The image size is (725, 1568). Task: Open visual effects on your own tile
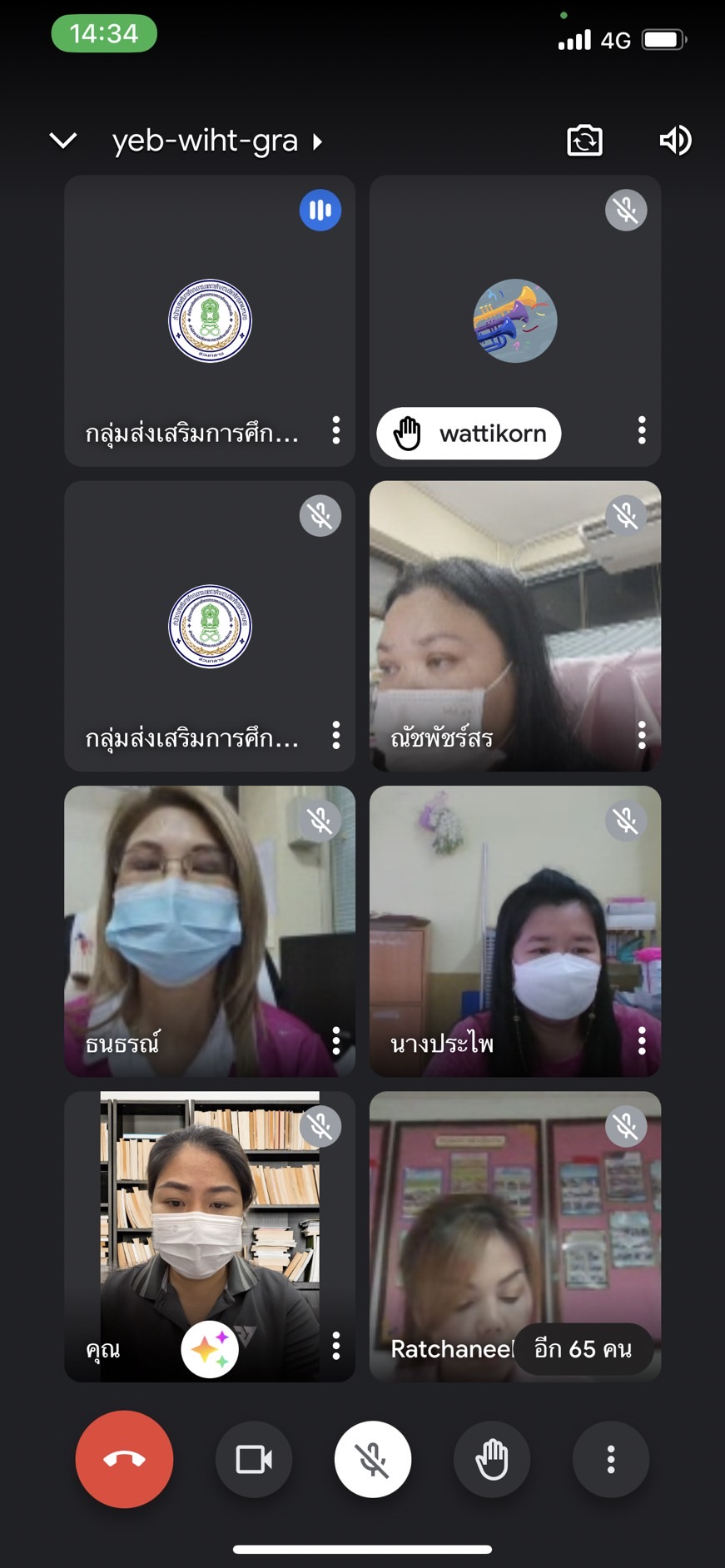click(210, 1349)
